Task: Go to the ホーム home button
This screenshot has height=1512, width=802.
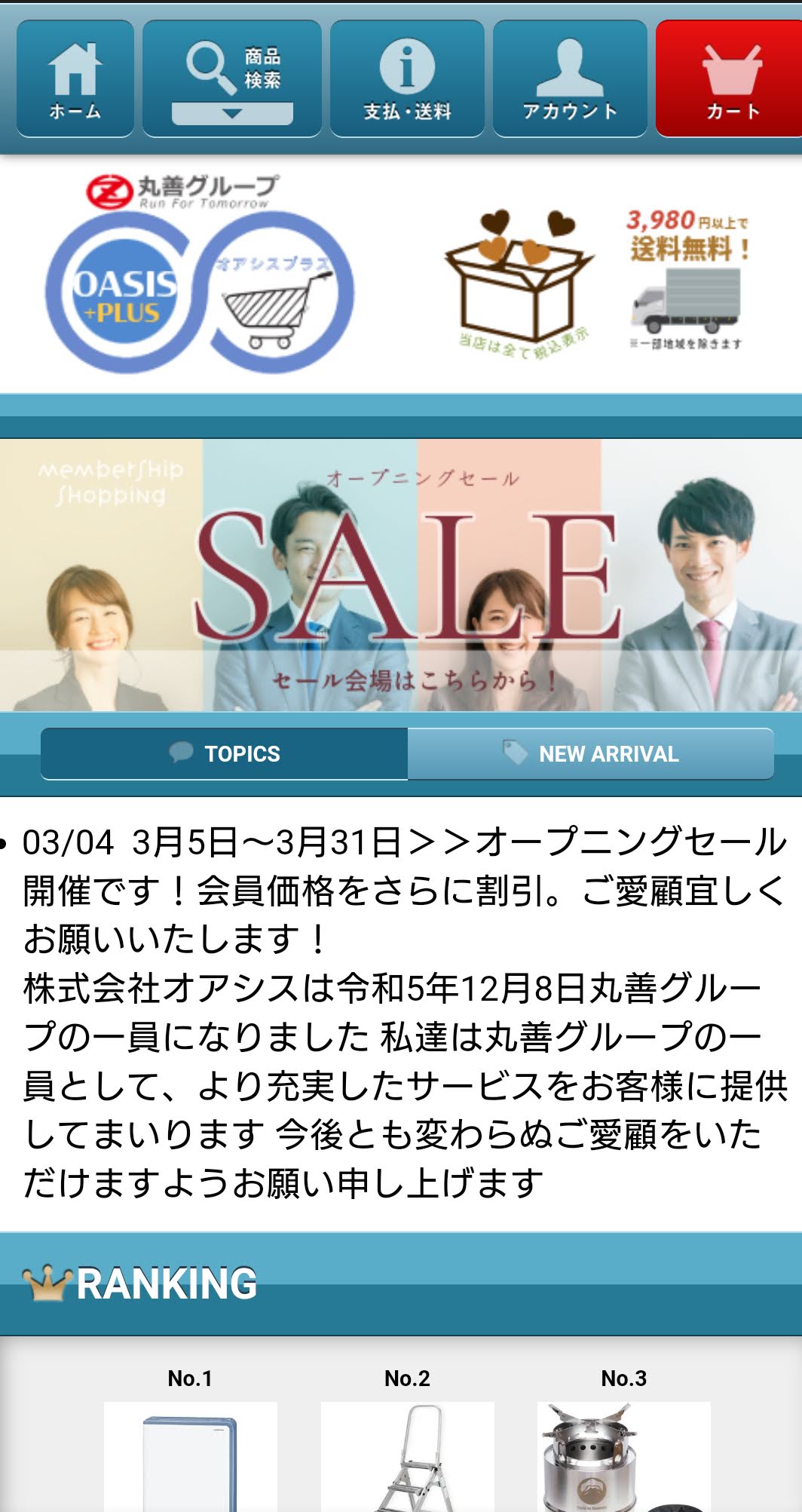Action: tap(75, 79)
